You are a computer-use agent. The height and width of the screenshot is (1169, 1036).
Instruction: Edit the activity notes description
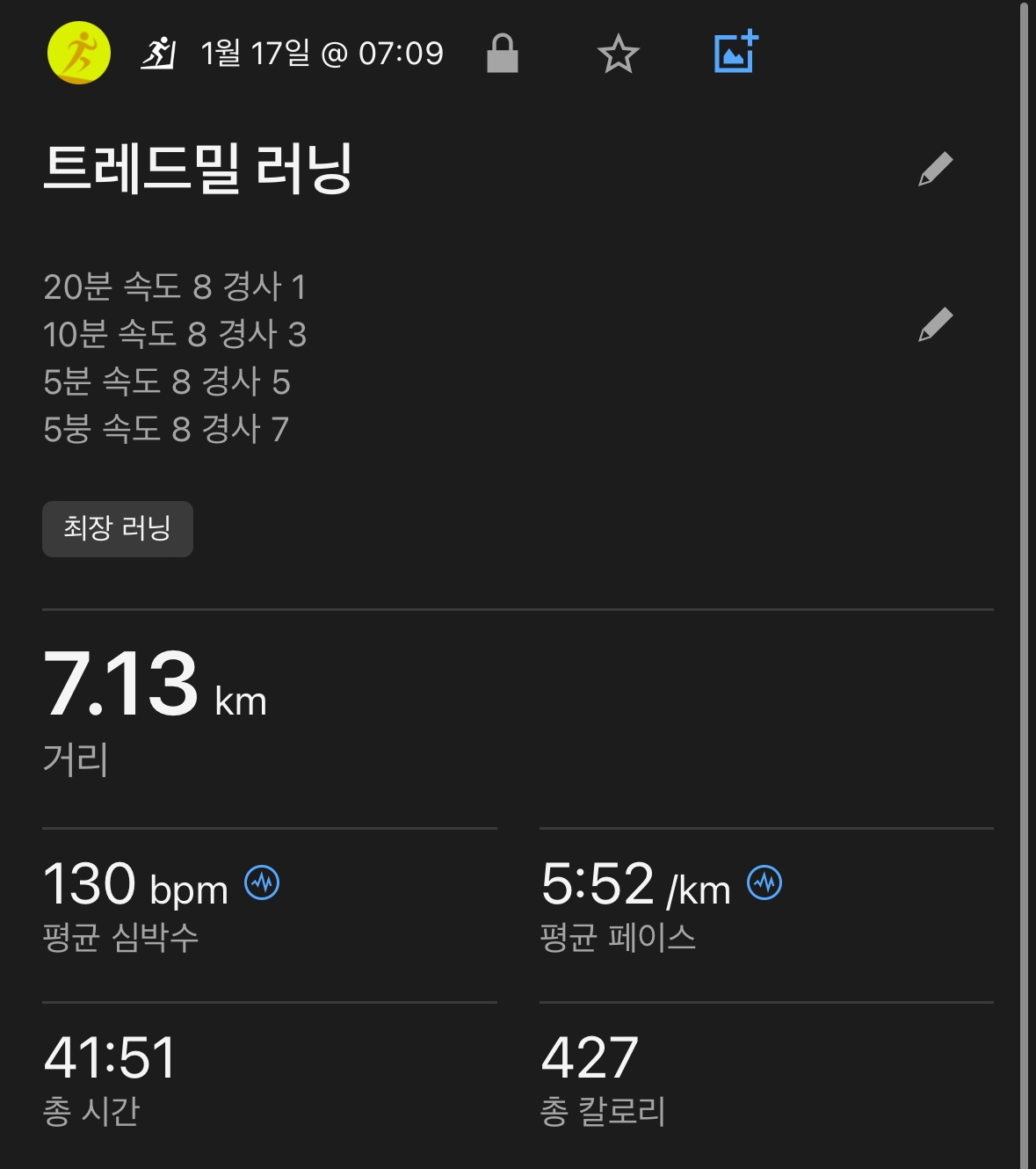pyautogui.click(x=935, y=324)
